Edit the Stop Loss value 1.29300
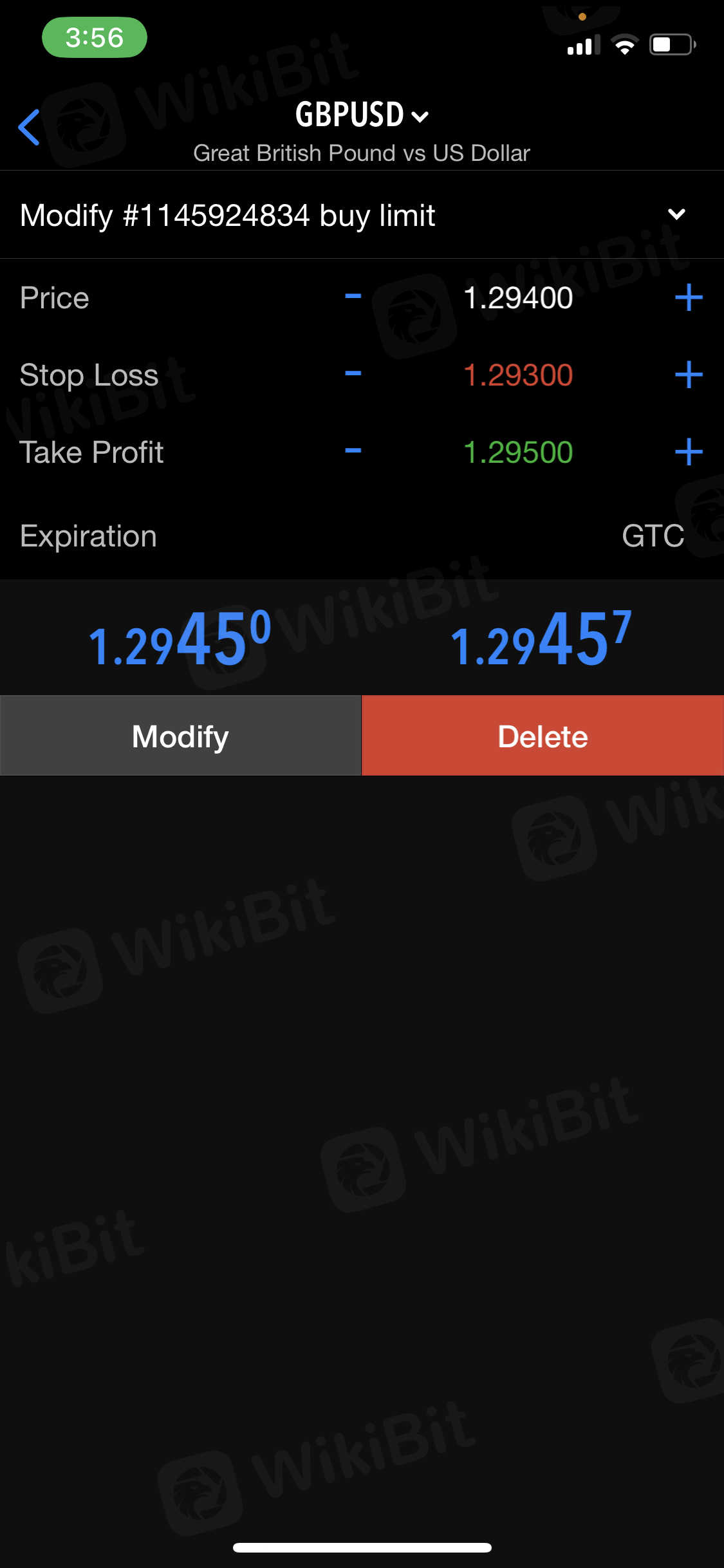Screen dimensions: 724x1568 pos(518,375)
